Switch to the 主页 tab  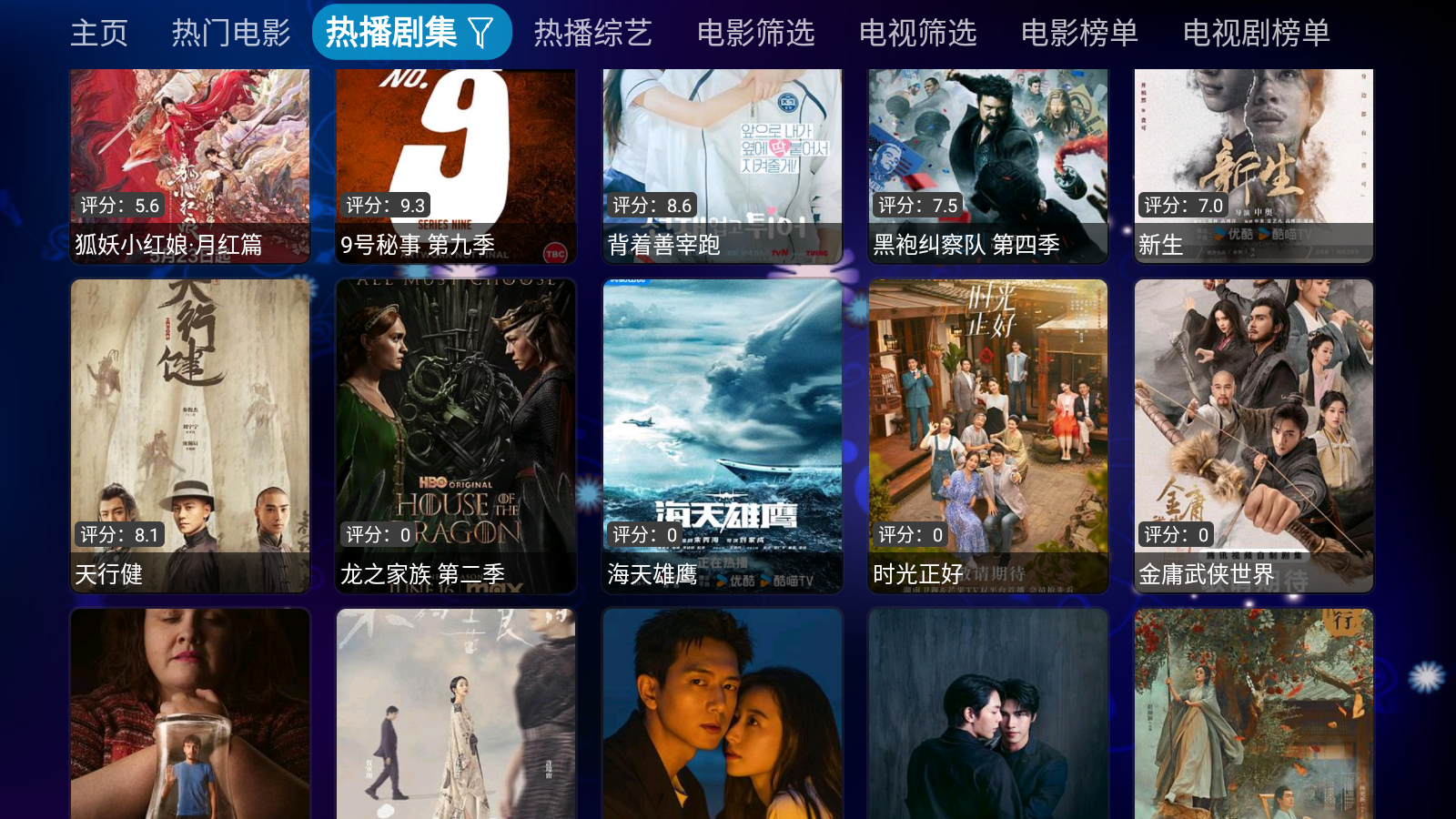point(99,34)
